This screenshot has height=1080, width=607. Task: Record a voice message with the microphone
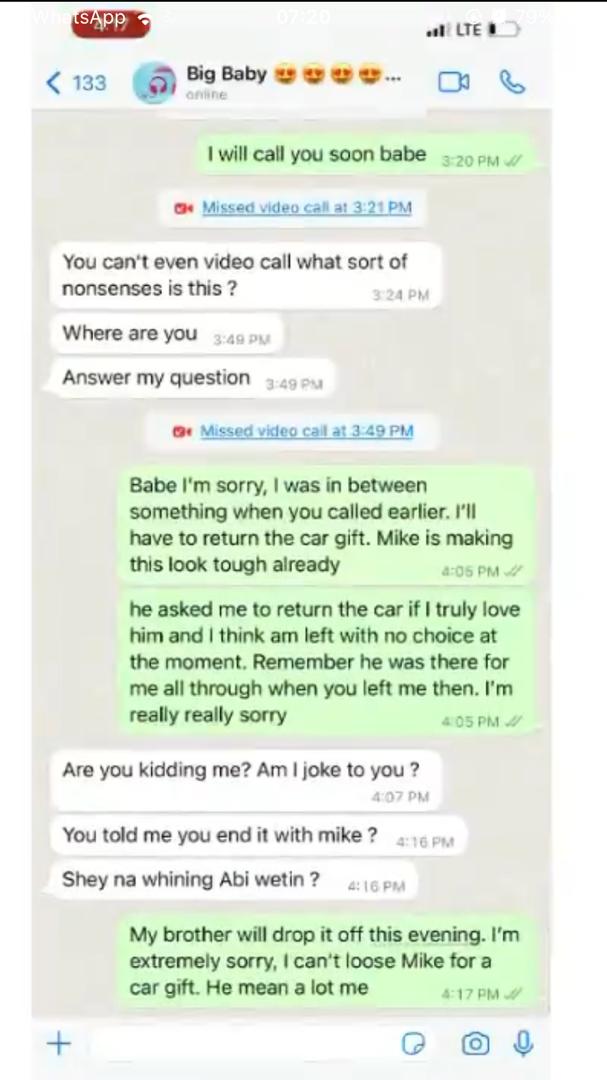click(524, 1044)
